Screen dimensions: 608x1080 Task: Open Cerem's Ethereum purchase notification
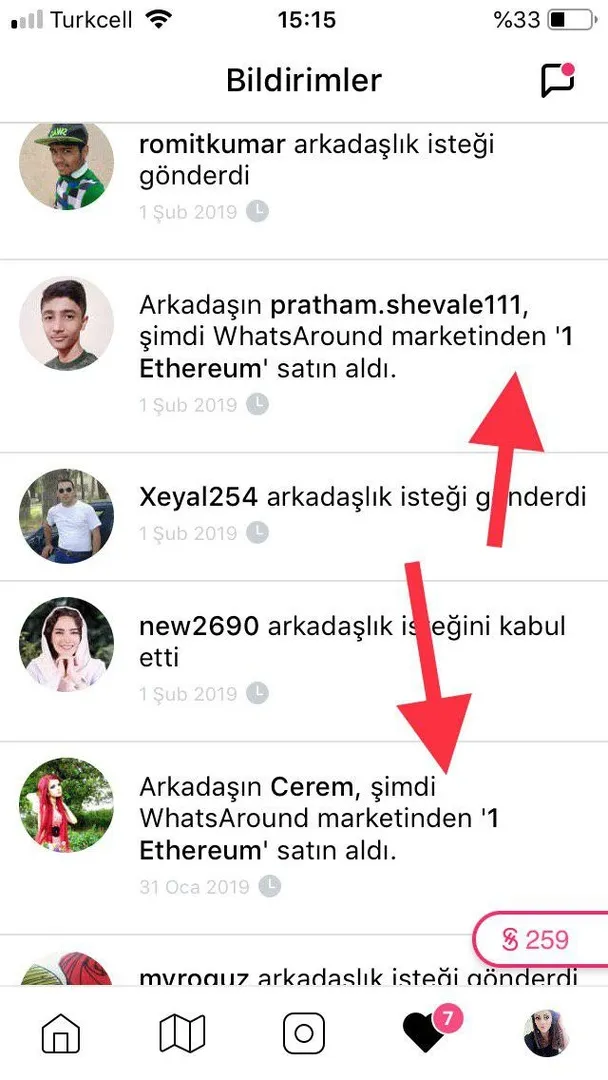(x=304, y=838)
